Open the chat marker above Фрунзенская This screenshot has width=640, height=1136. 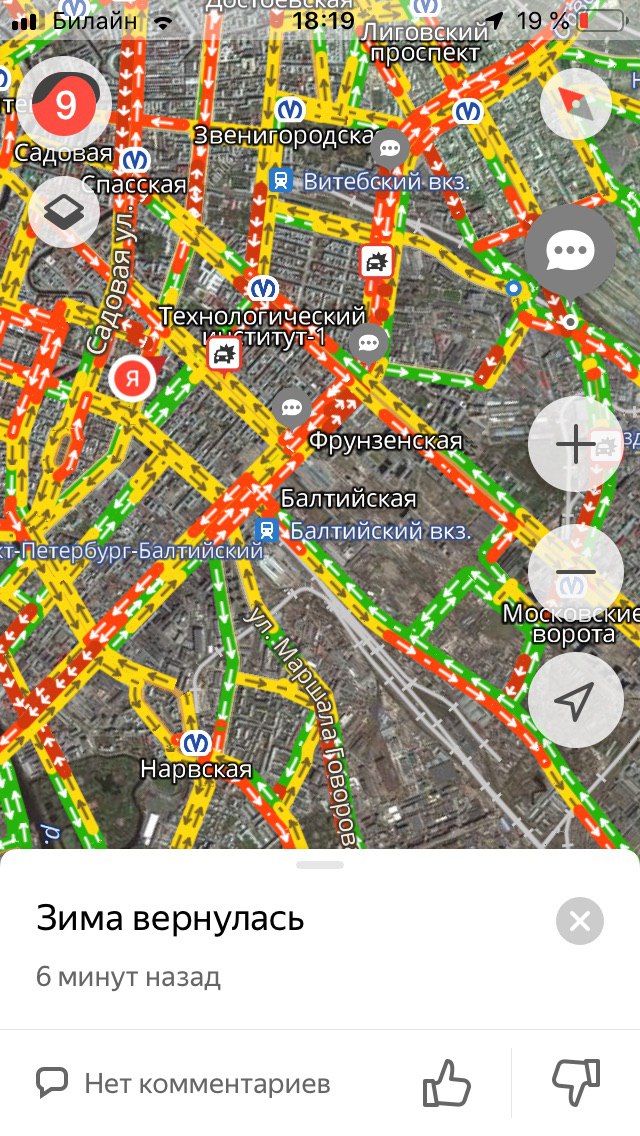(292, 407)
